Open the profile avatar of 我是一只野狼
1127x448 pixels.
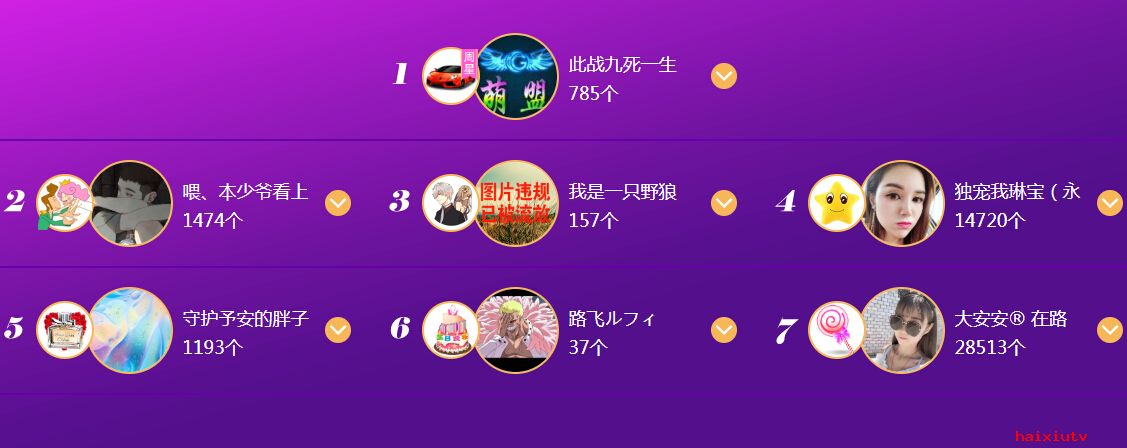[516, 203]
